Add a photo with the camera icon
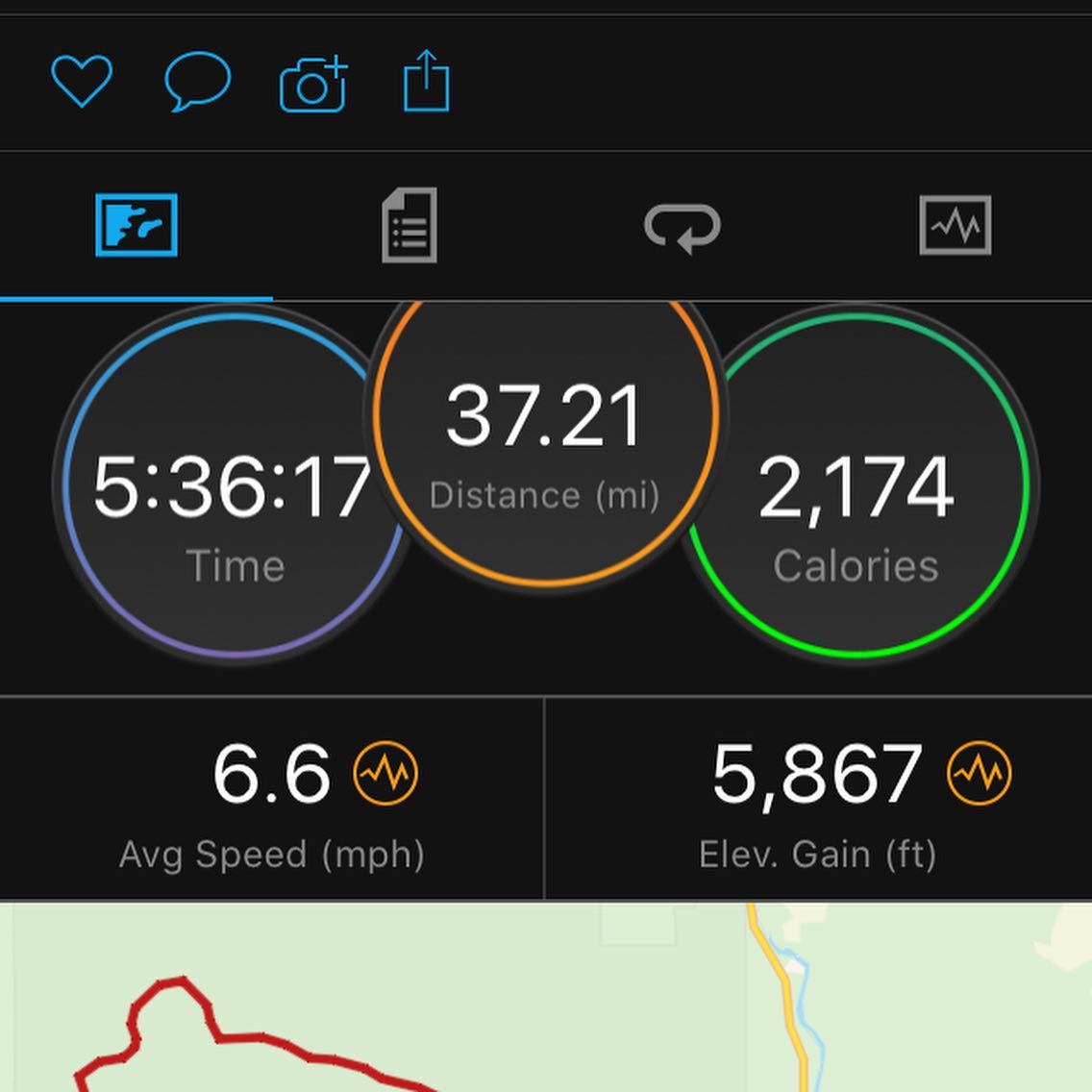This screenshot has height=1092, width=1092. coord(312,86)
